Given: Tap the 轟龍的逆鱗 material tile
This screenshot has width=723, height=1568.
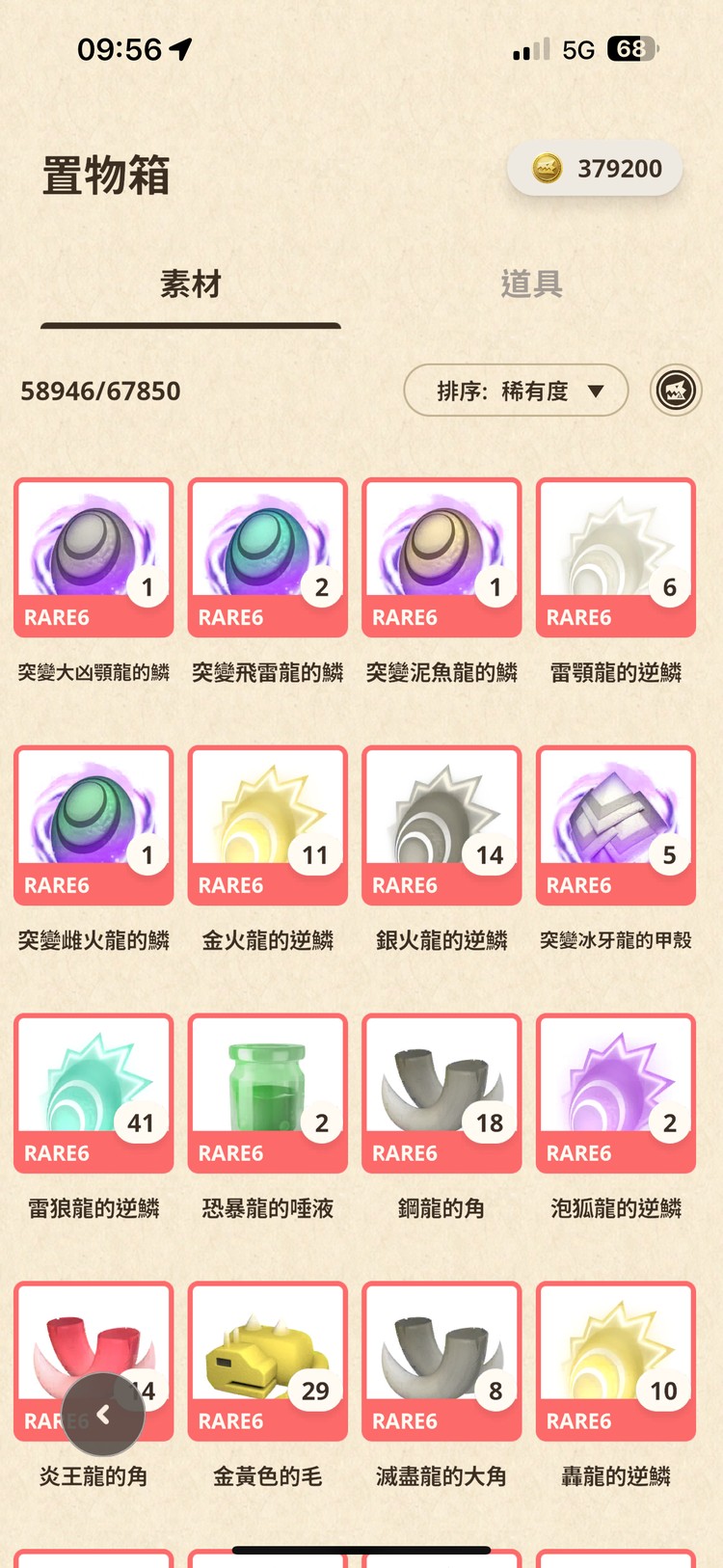Looking at the screenshot, I should 616,1361.
